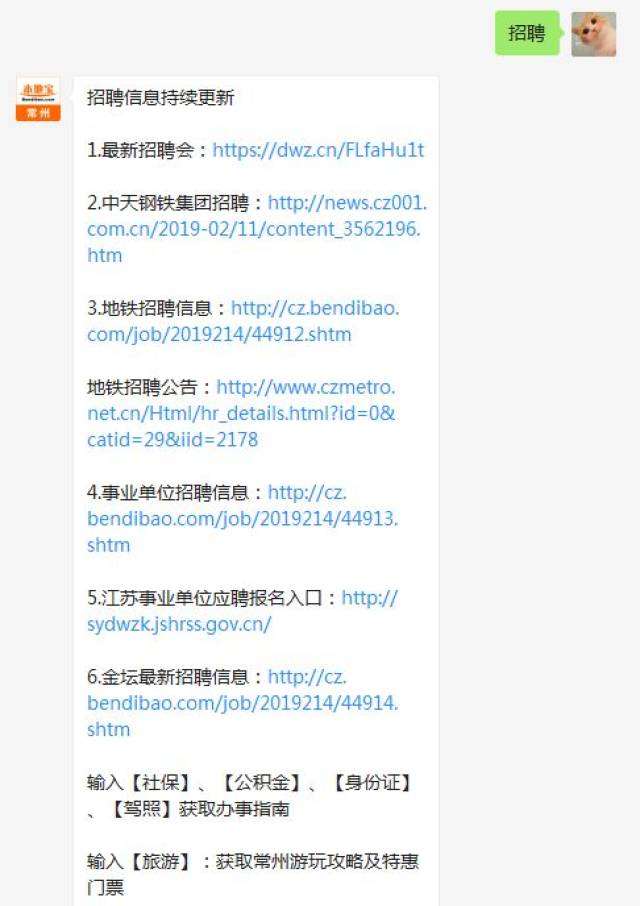The height and width of the screenshot is (906, 640).
Task: Open the czmetro.net.cn metro recruitment announcement link
Action: [241, 413]
